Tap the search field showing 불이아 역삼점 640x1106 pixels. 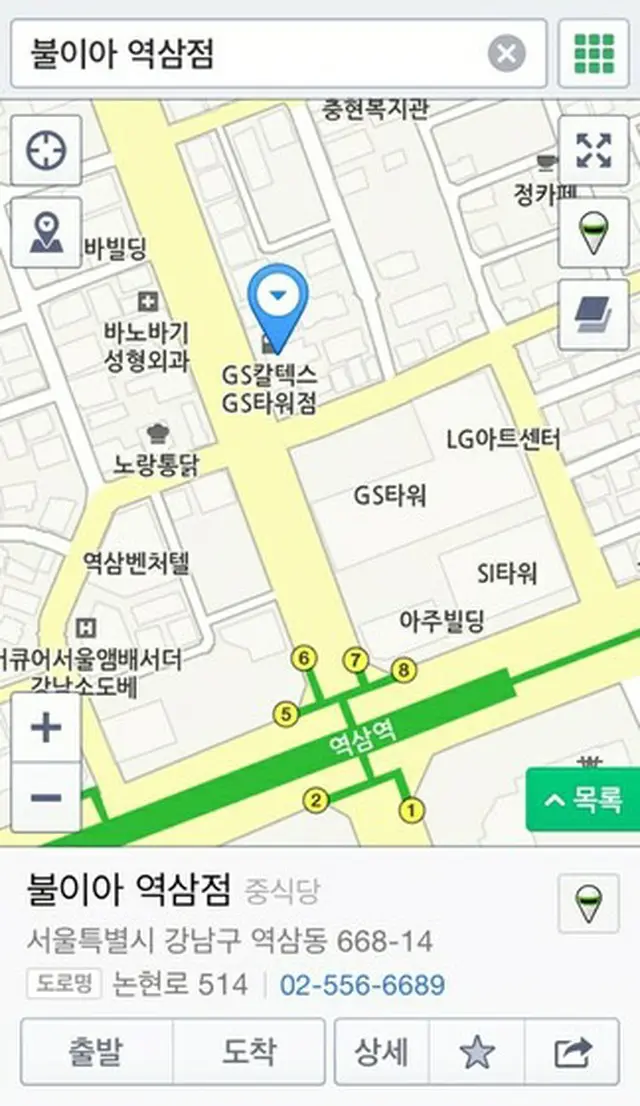coord(250,53)
